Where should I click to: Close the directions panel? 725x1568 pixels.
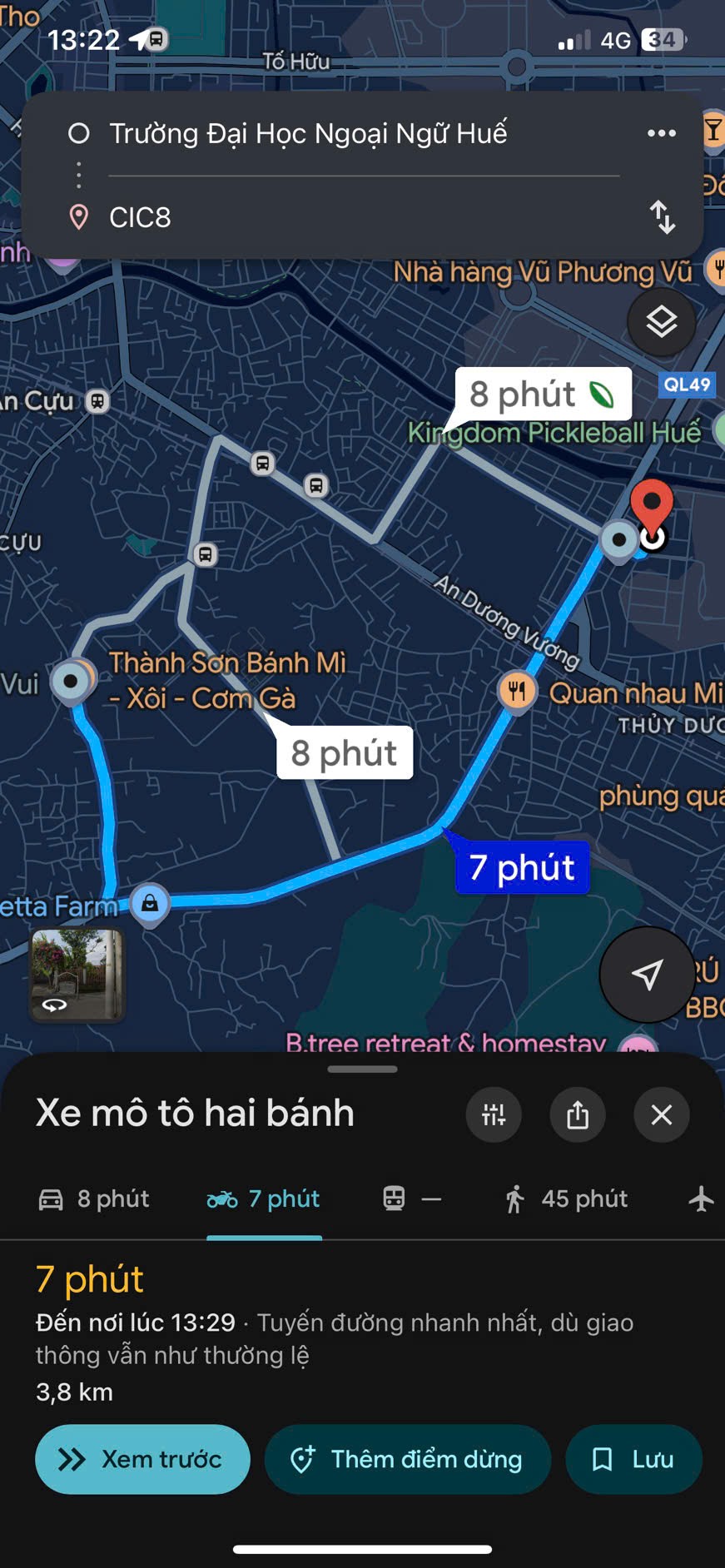[661, 1114]
